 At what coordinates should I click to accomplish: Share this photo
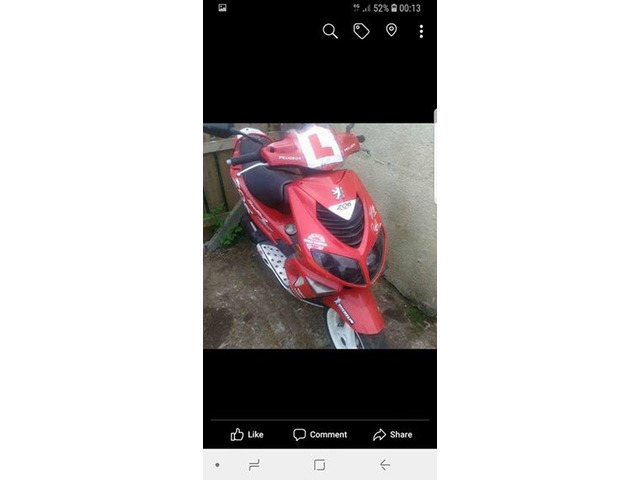pyautogui.click(x=392, y=434)
